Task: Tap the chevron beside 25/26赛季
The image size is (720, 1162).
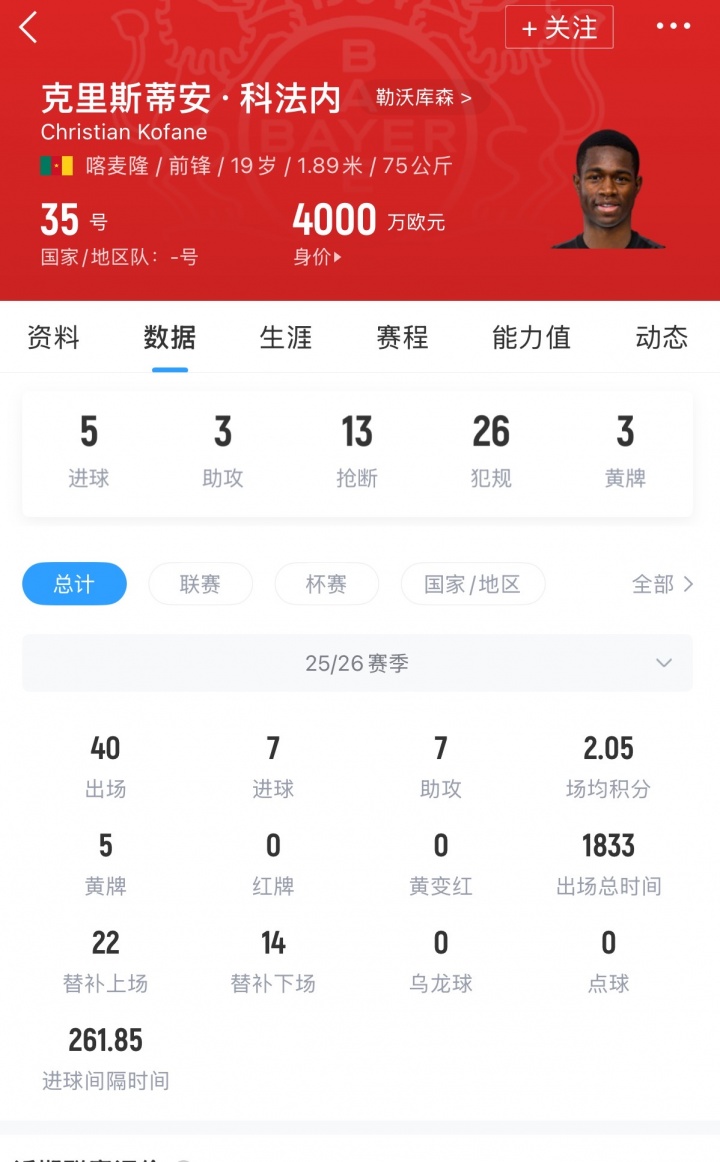Action: [x=663, y=662]
